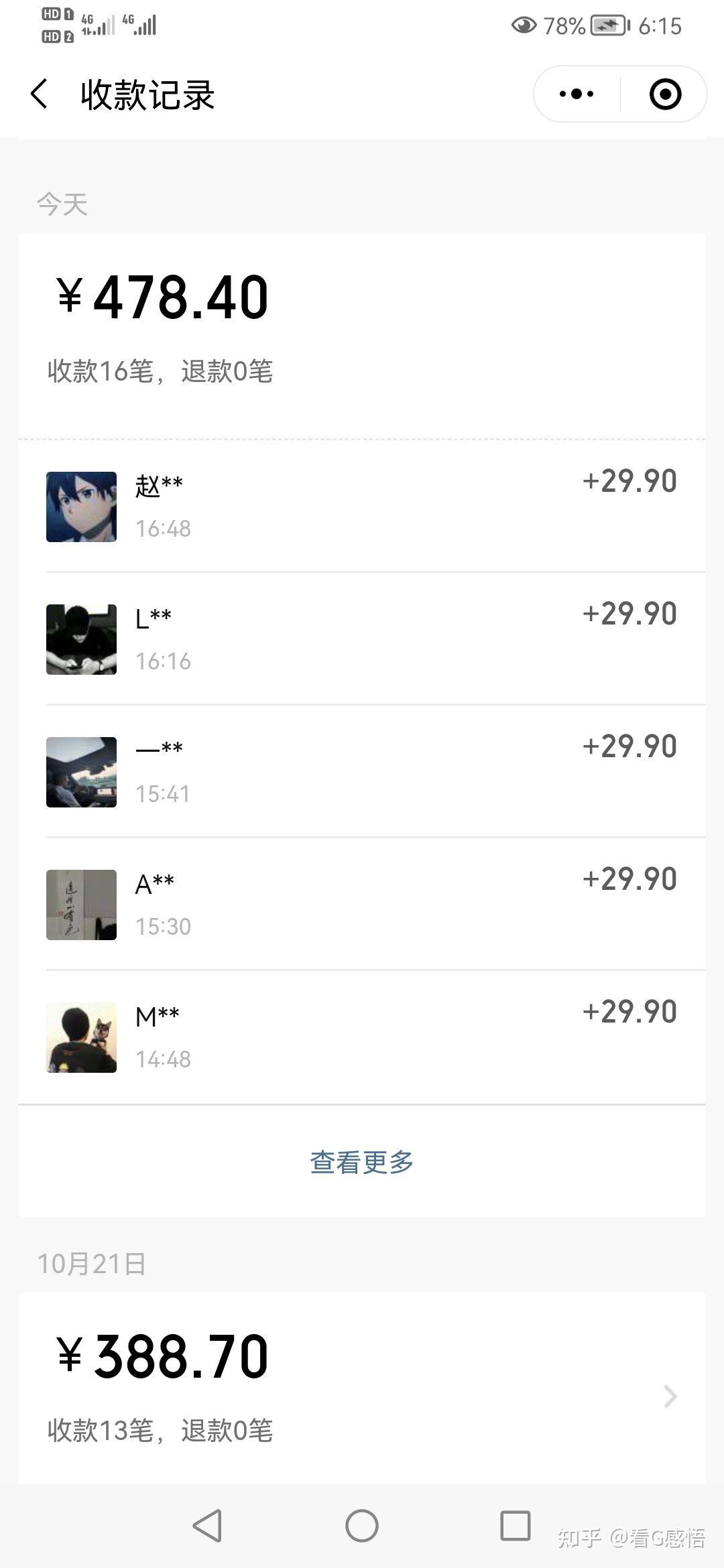Screen dimensions: 724x1568
Task: Go back from 收款记录 page
Action: pyautogui.click(x=40, y=94)
